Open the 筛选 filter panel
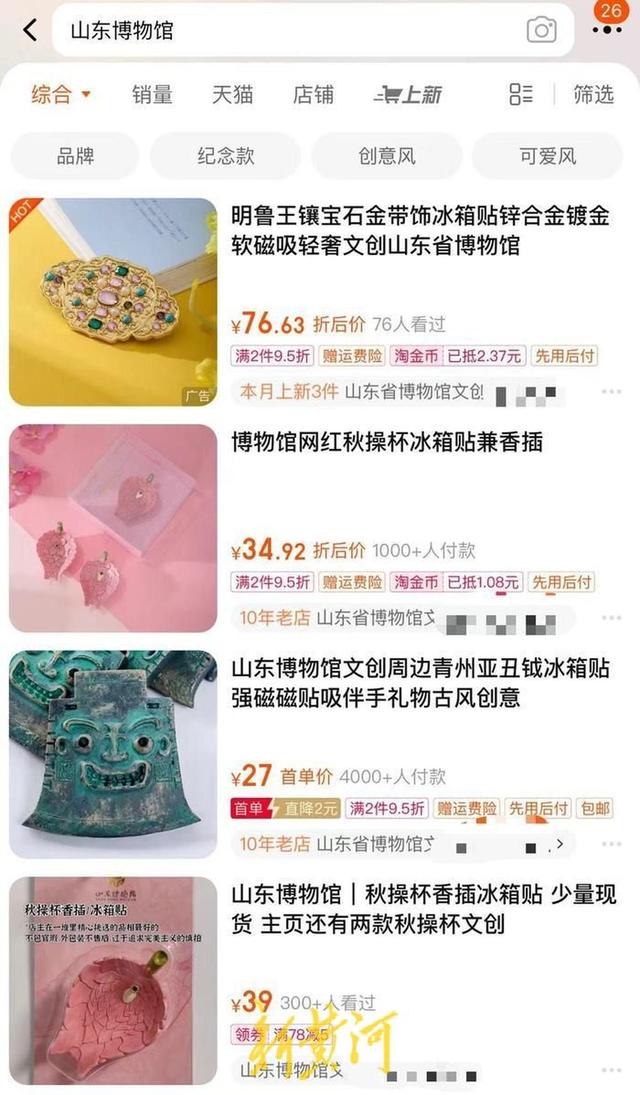The width and height of the screenshot is (640, 1095). click(593, 95)
